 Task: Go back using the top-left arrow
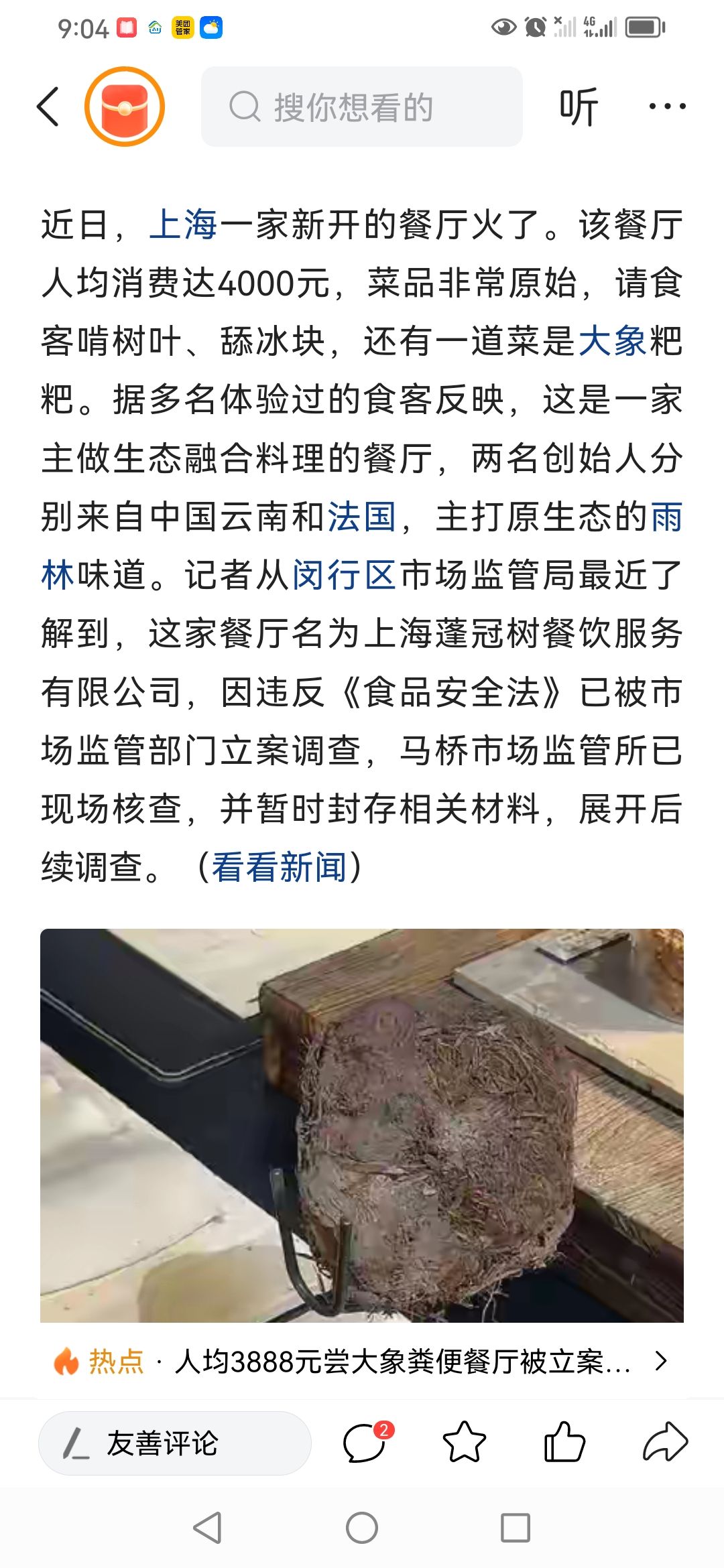48,107
